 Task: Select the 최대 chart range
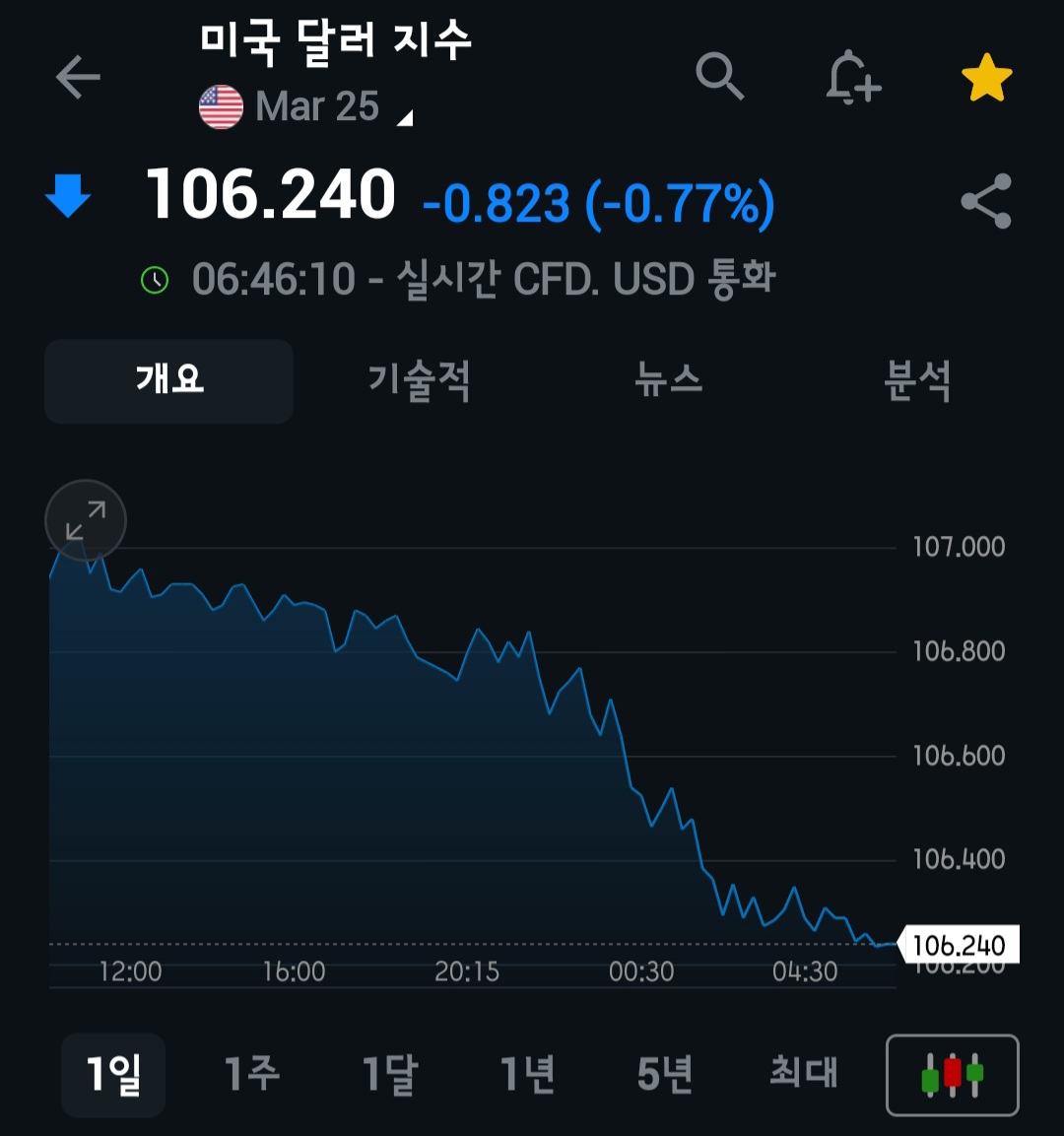tap(803, 1072)
